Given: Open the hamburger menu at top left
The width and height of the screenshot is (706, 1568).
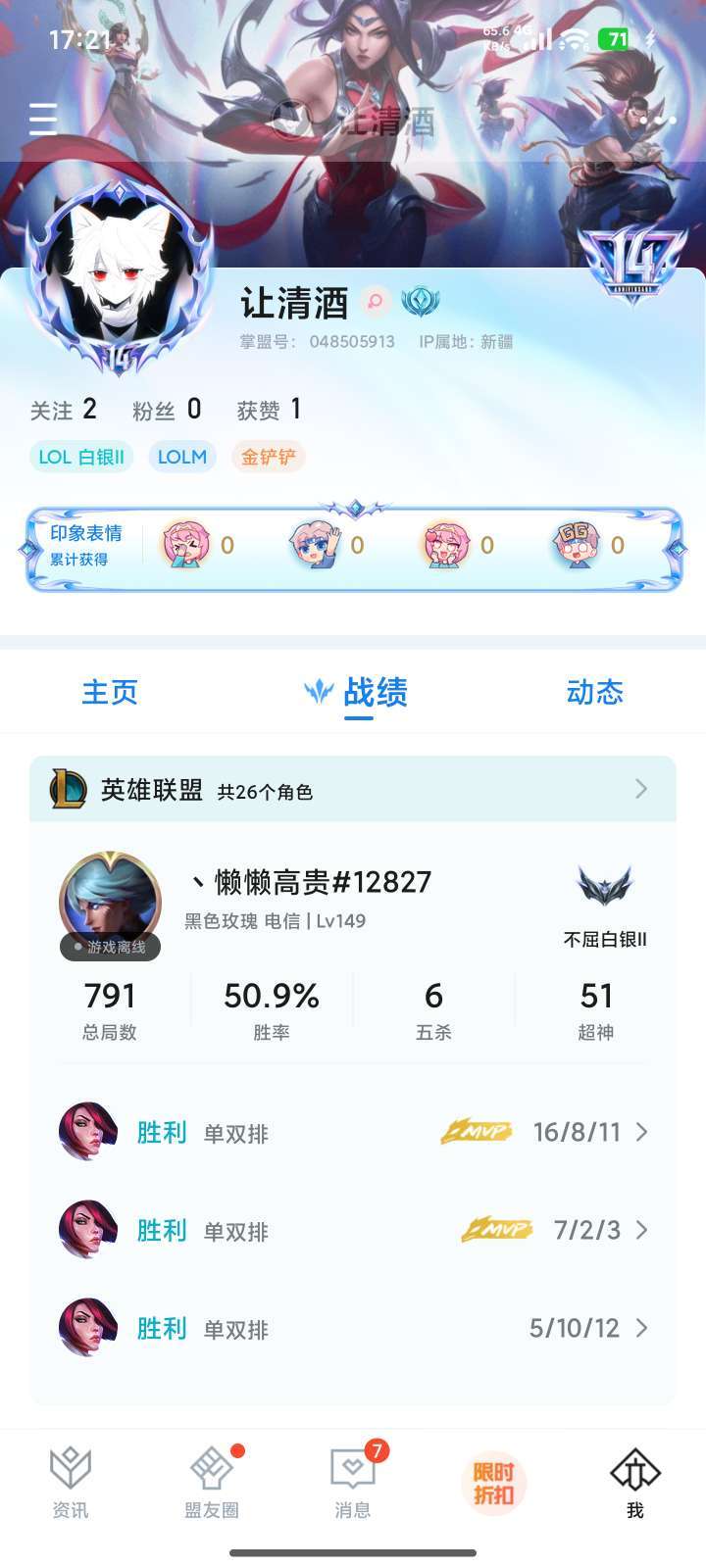Looking at the screenshot, I should [x=43, y=120].
